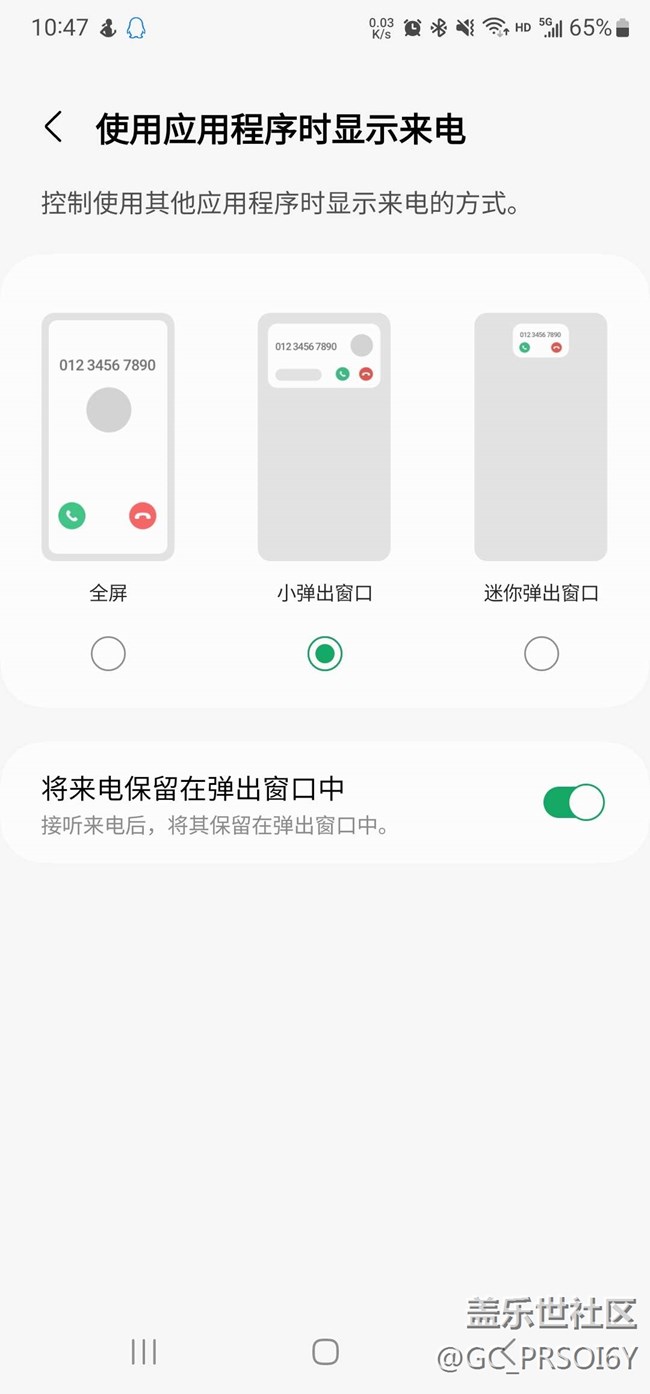Turn off 将来电保留在弹出窗口中 switch
This screenshot has width=650, height=1394.
(x=573, y=802)
